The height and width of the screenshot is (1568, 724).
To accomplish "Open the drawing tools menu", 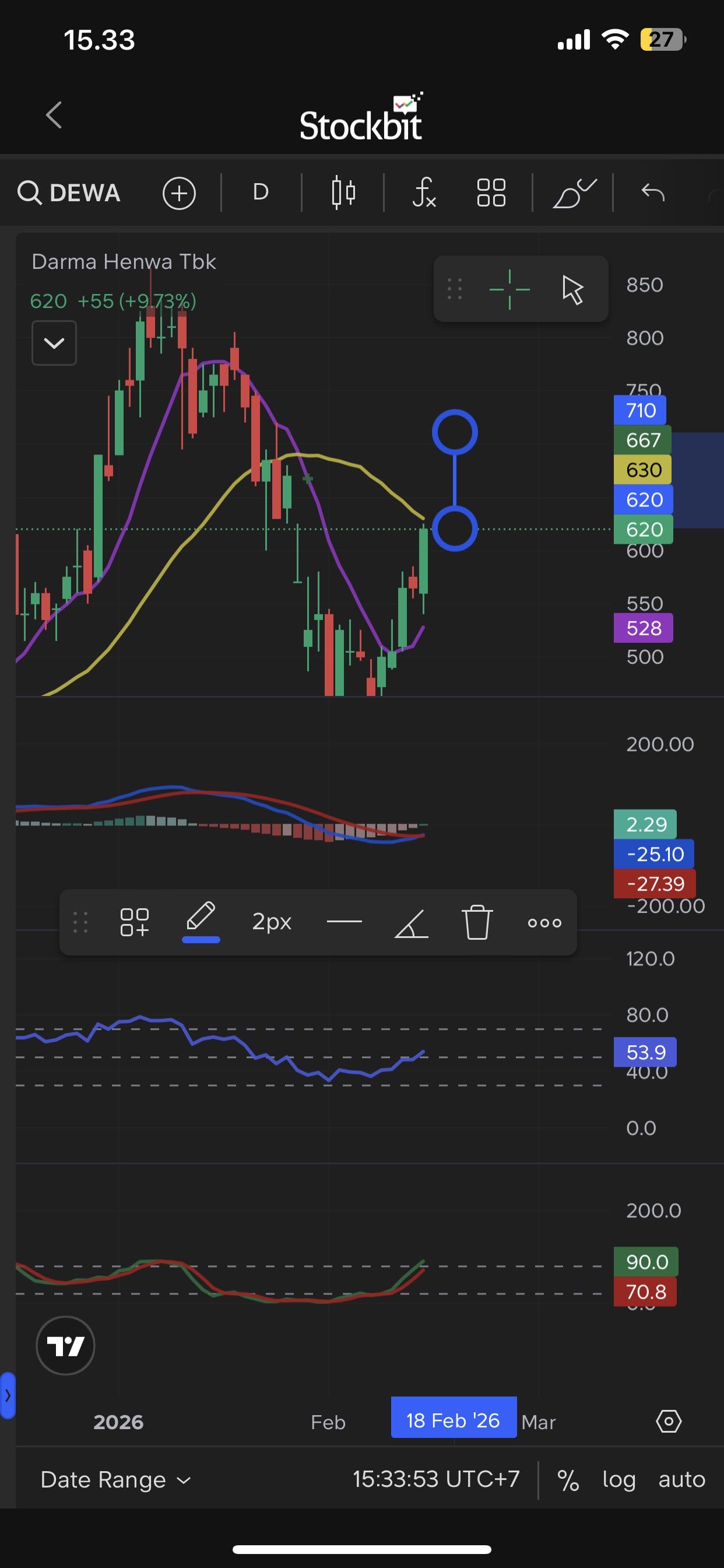I will (x=574, y=194).
